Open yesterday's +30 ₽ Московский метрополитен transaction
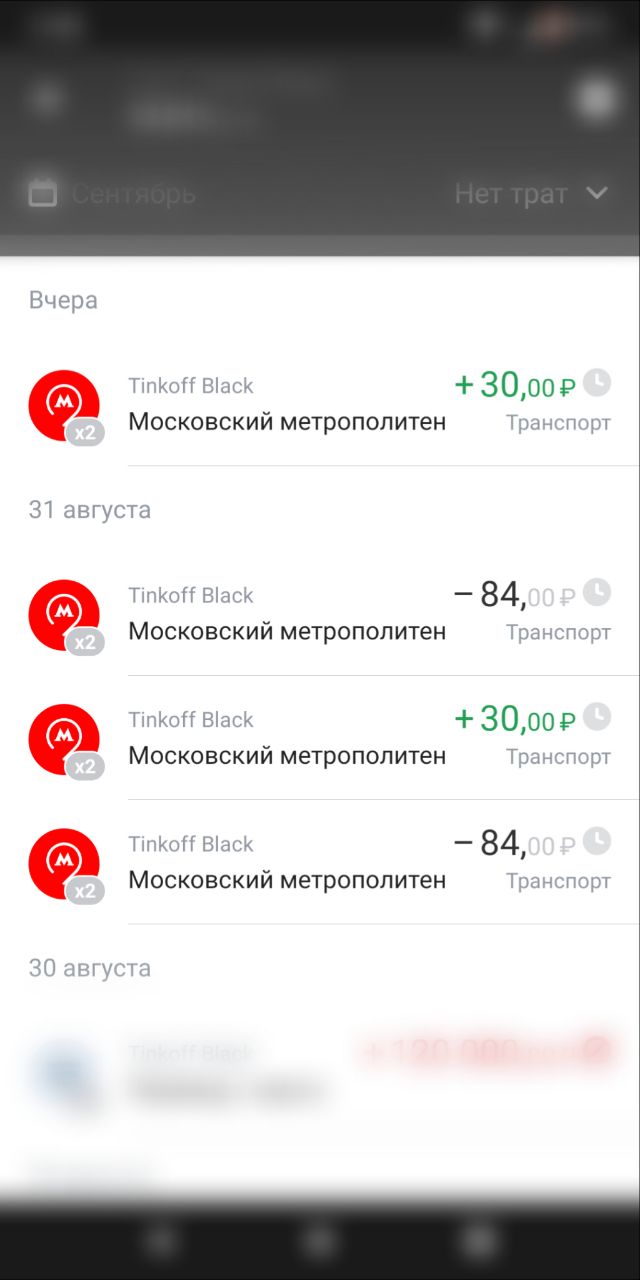Image resolution: width=640 pixels, height=1280 pixels. pyautogui.click(x=320, y=404)
